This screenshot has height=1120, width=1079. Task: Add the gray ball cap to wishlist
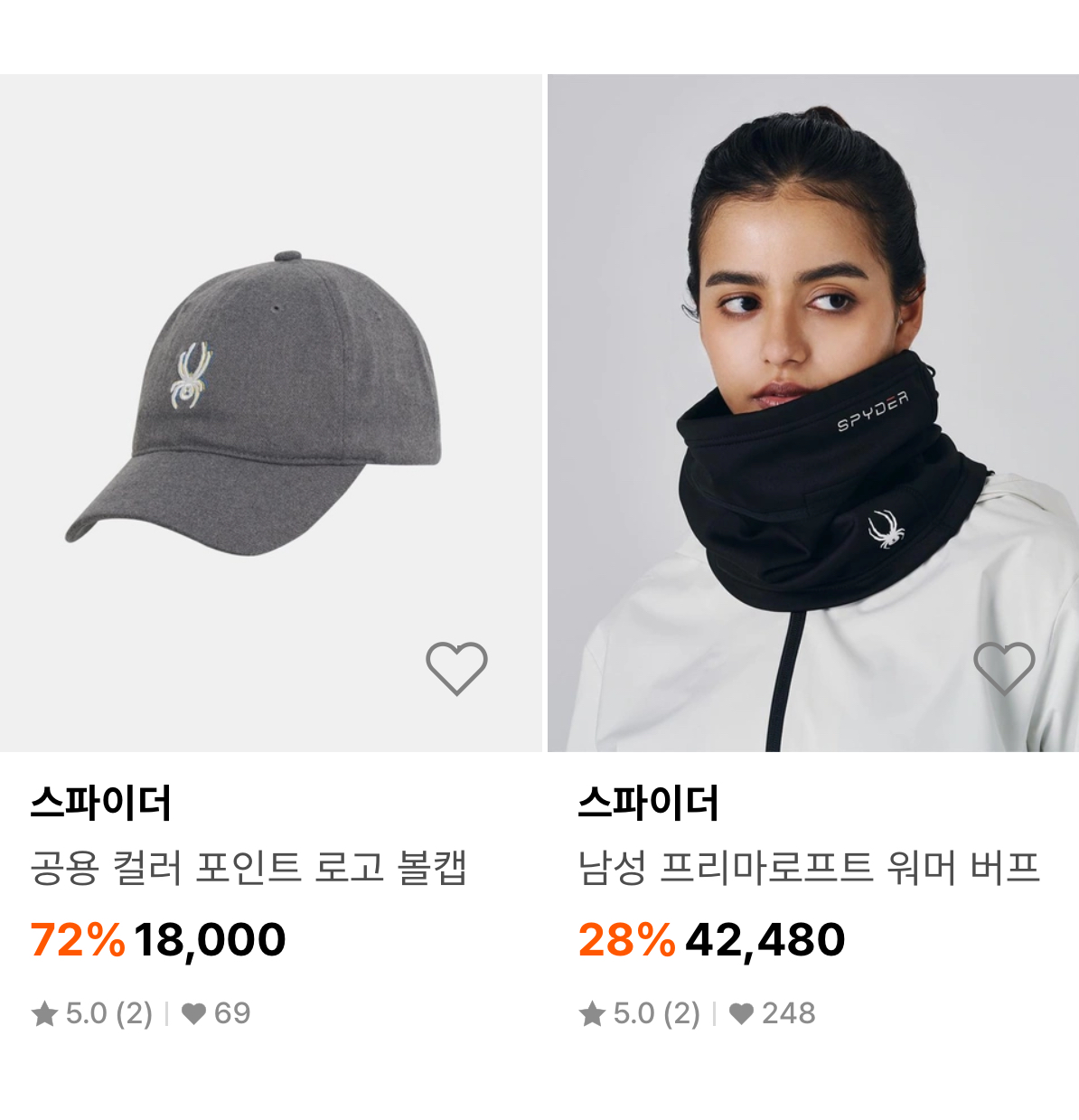pyautogui.click(x=456, y=668)
